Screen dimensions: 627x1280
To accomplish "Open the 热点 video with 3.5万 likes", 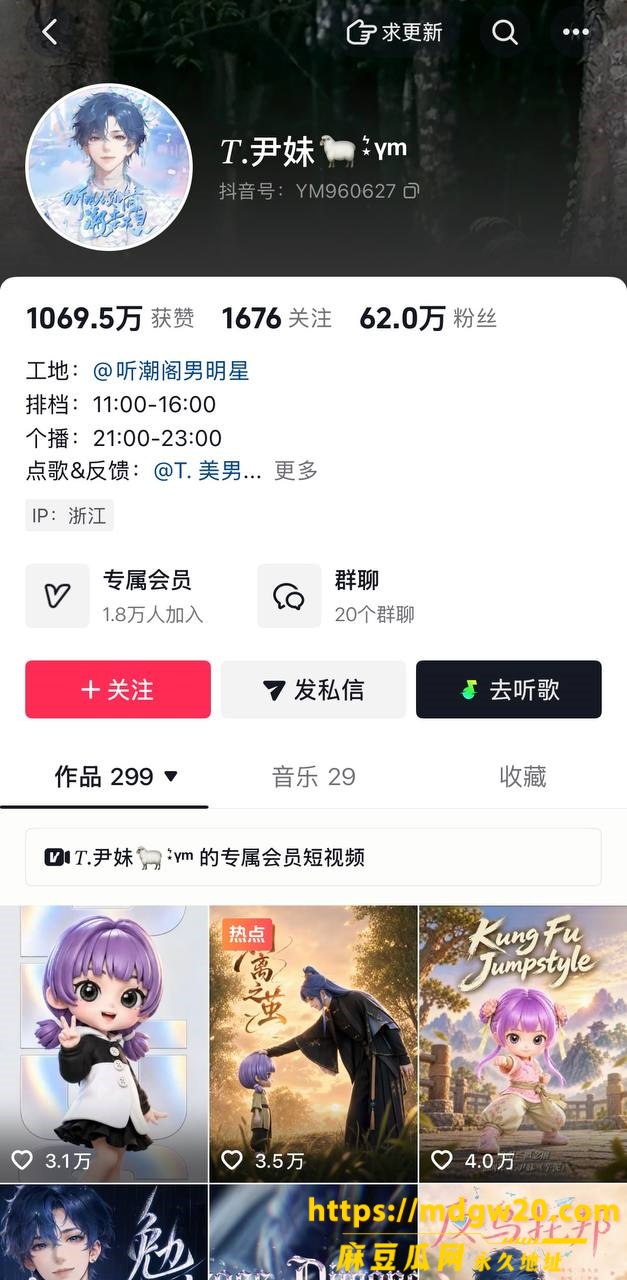I will point(313,1044).
